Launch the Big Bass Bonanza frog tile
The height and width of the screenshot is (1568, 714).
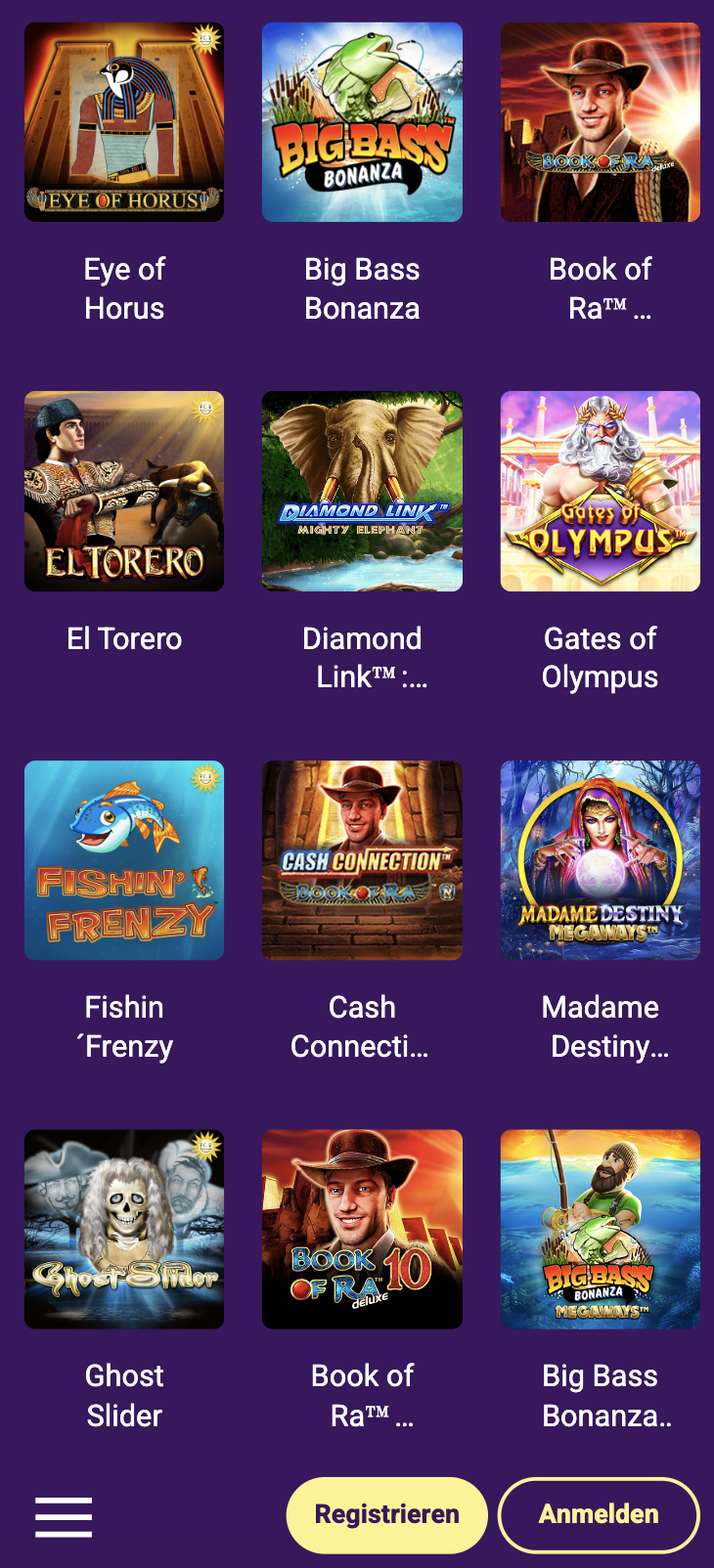coord(362,122)
